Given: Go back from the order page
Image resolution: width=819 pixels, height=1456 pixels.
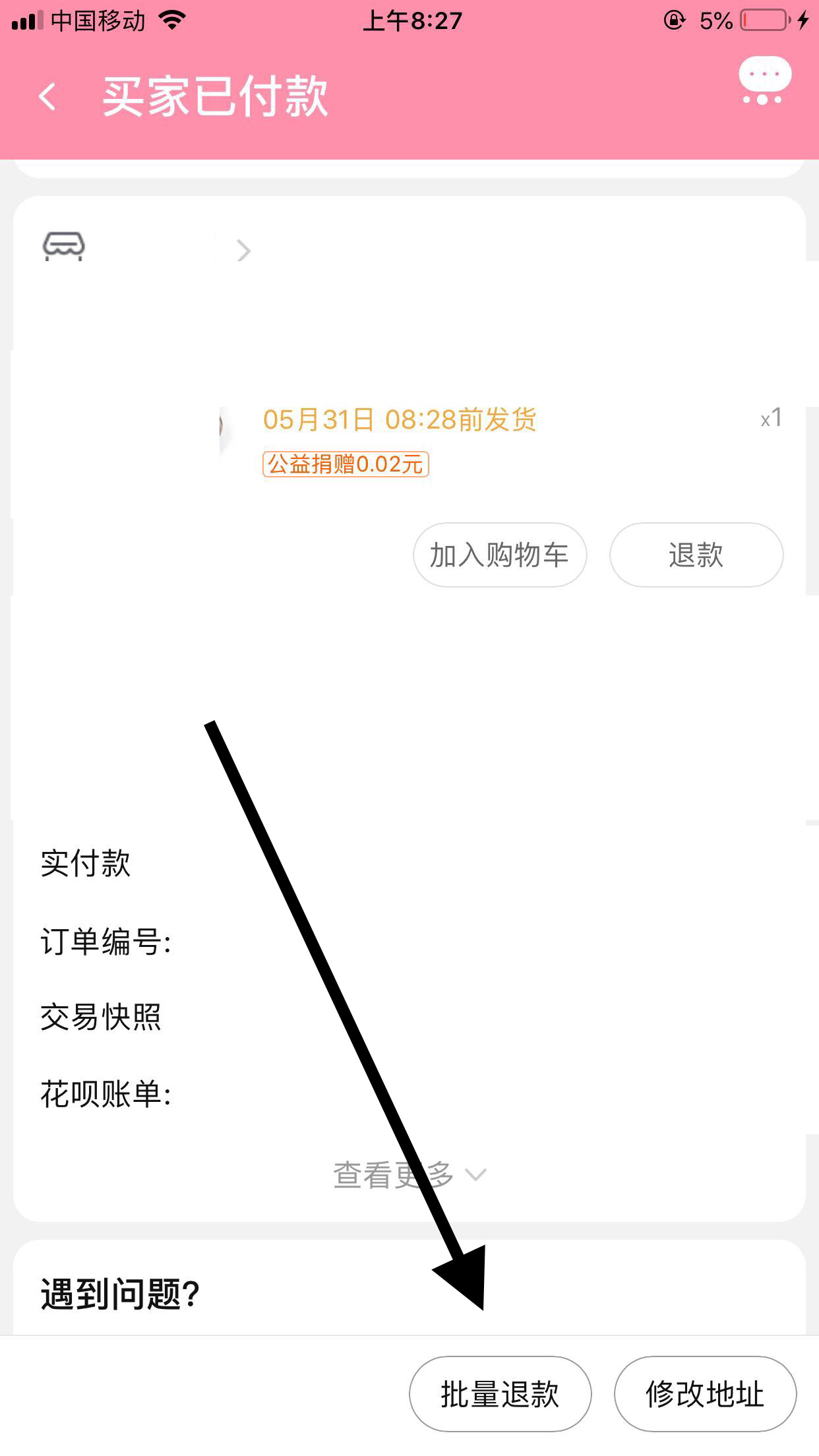Looking at the screenshot, I should pyautogui.click(x=47, y=97).
